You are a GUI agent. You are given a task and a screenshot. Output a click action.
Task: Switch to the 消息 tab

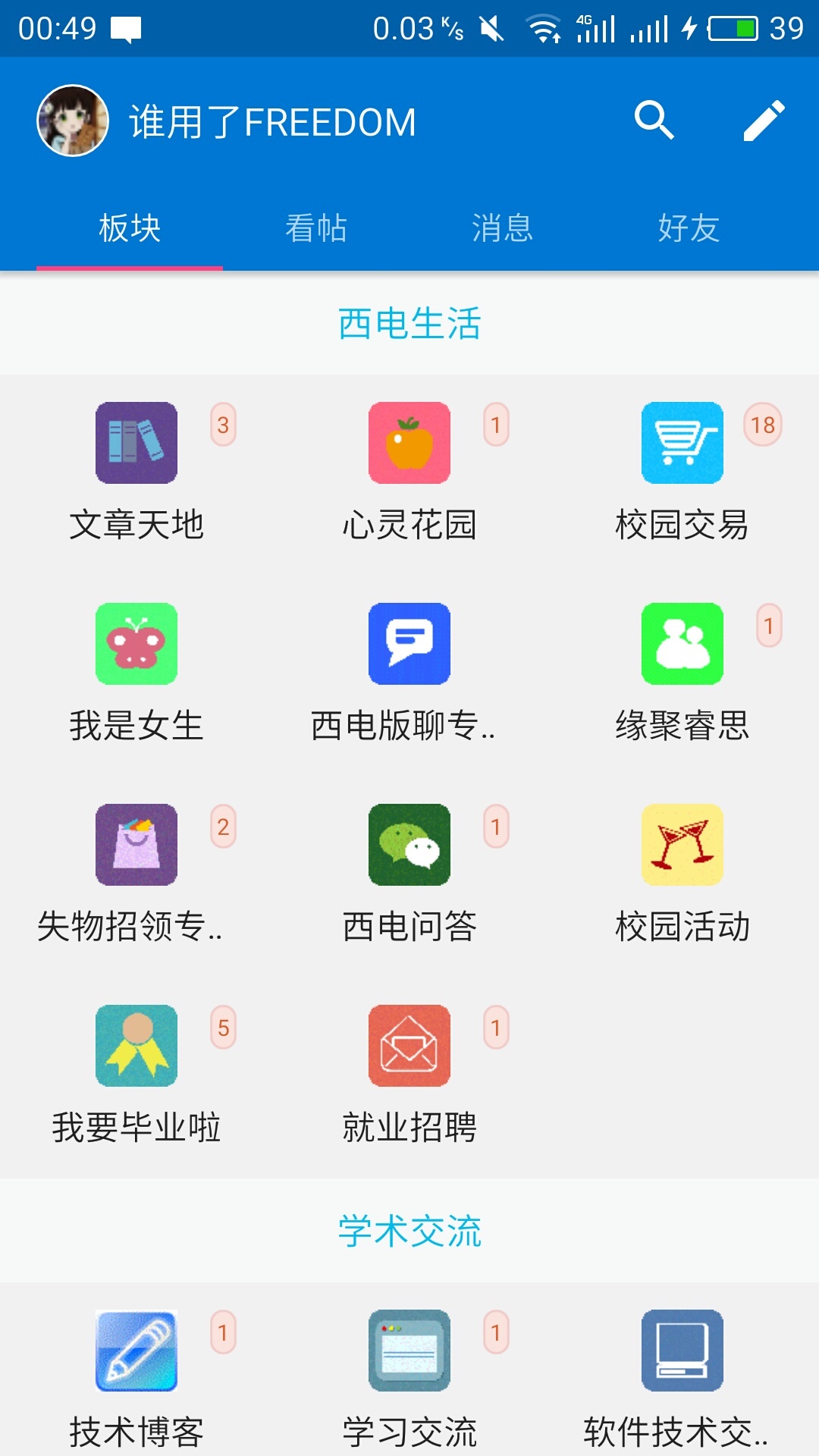502,228
